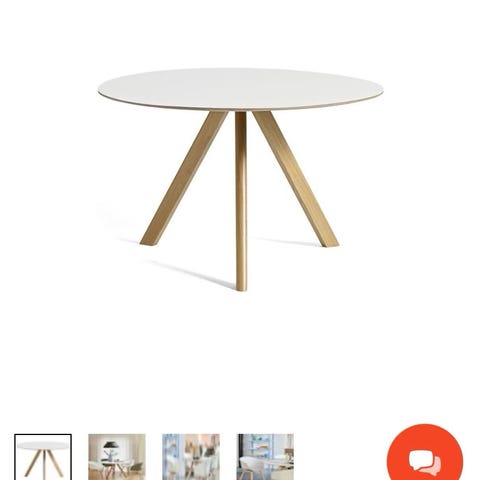This screenshot has width=480, height=480.
Task: View the third thumbnail room scene
Action: (191, 457)
